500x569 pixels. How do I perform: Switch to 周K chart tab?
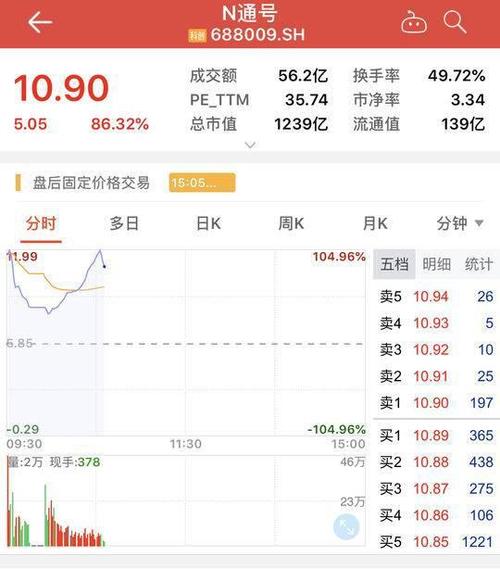pos(291,223)
